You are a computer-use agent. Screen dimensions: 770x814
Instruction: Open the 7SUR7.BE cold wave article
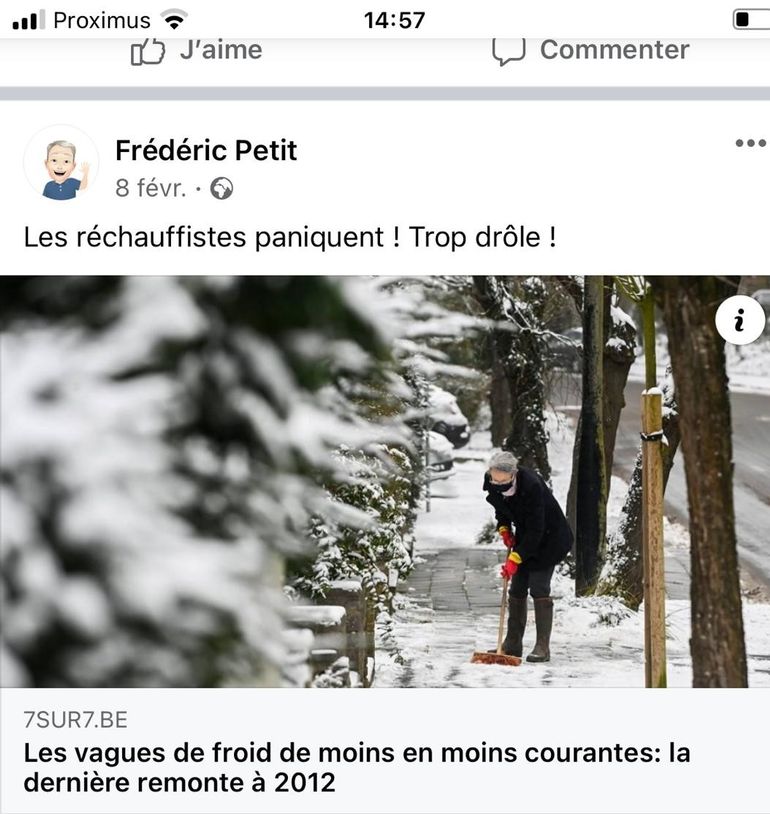pyautogui.click(x=357, y=766)
